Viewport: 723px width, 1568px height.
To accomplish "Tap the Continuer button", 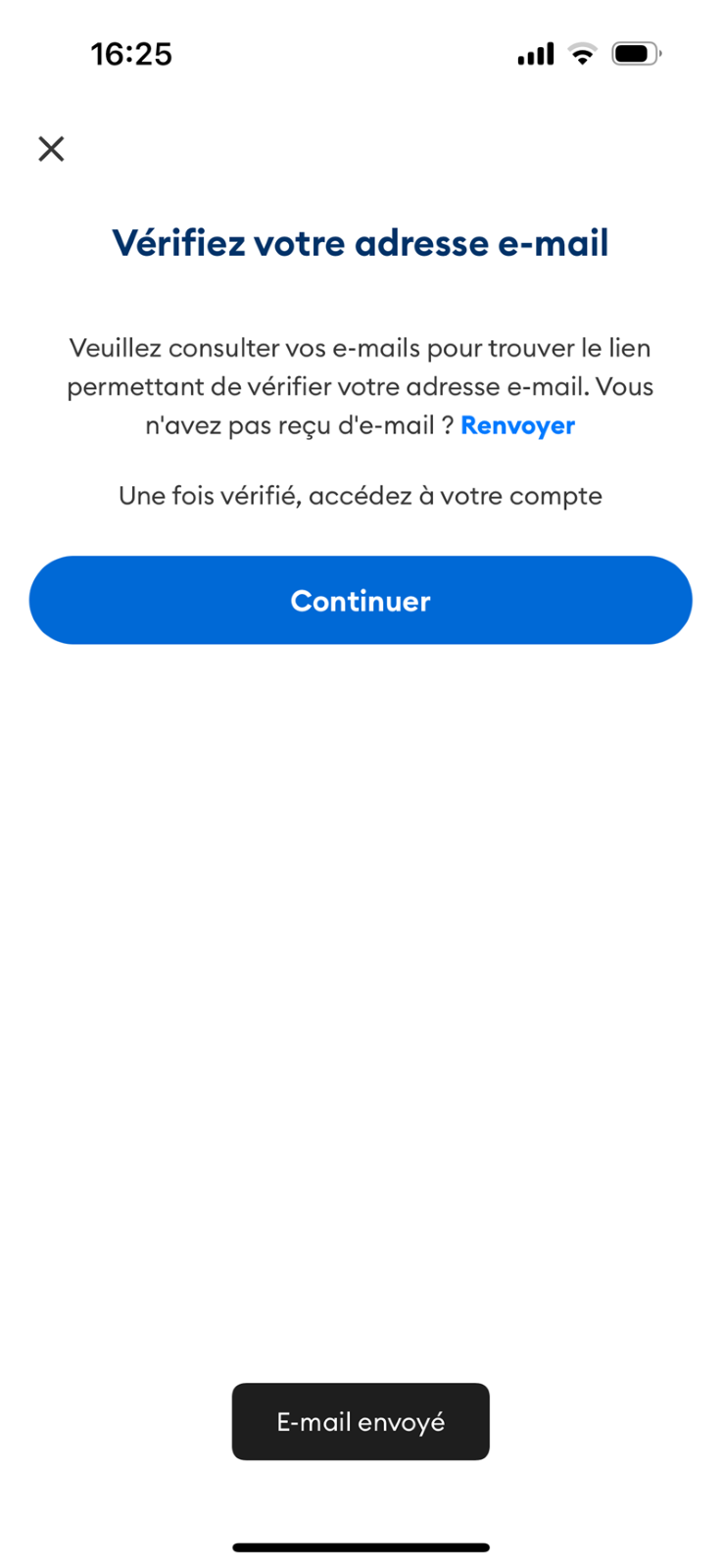I will click(x=361, y=600).
